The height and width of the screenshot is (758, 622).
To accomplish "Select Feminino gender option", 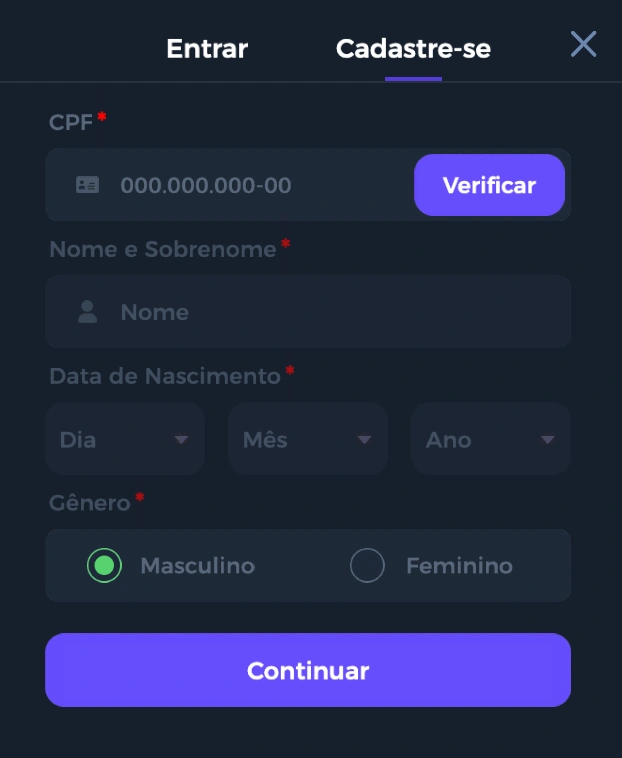I will click(x=368, y=566).
